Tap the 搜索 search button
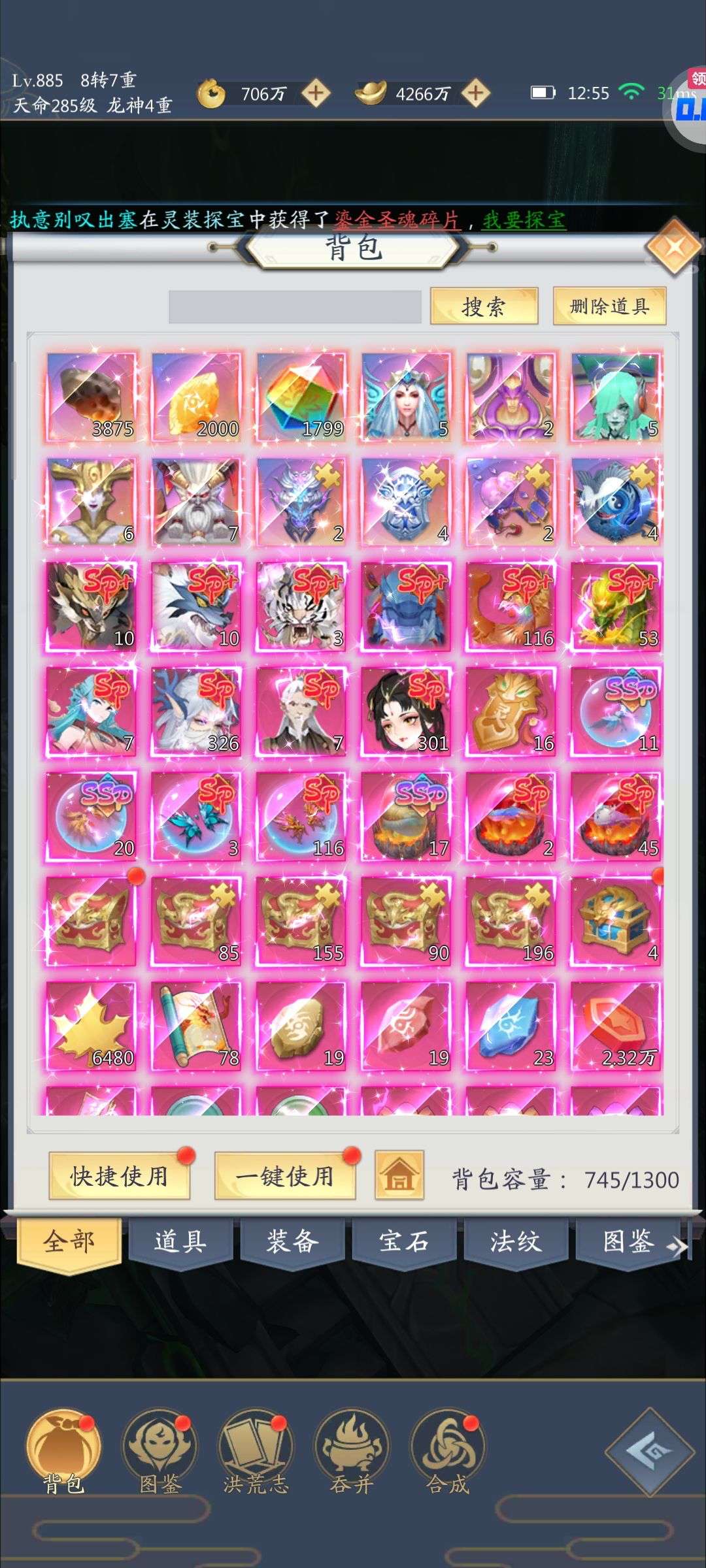 484,306
